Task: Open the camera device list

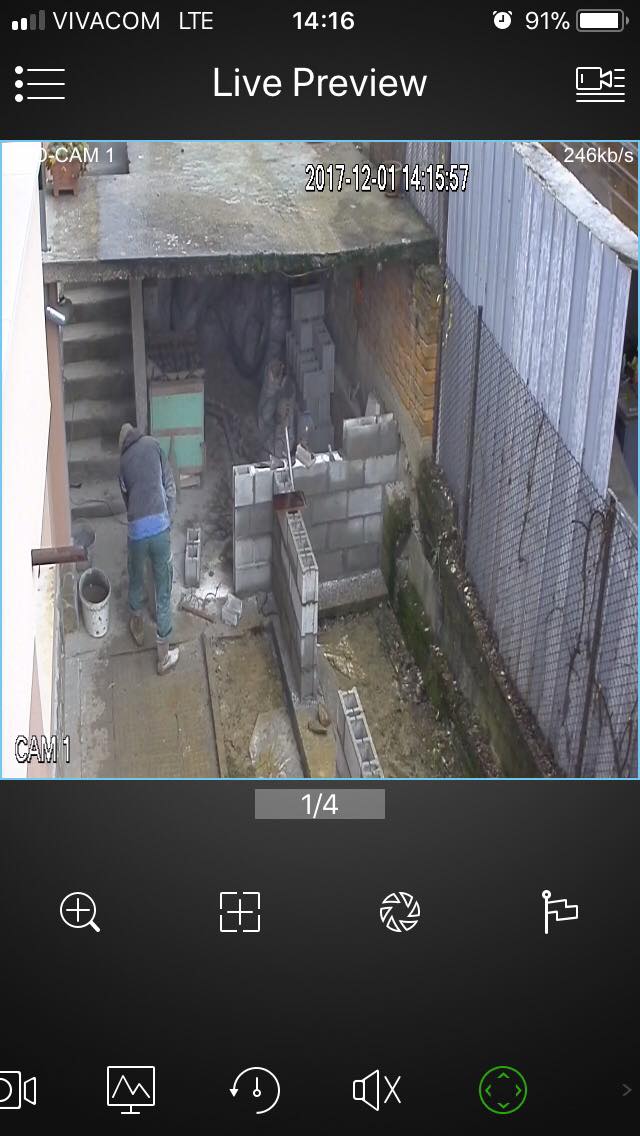Action: (x=600, y=84)
